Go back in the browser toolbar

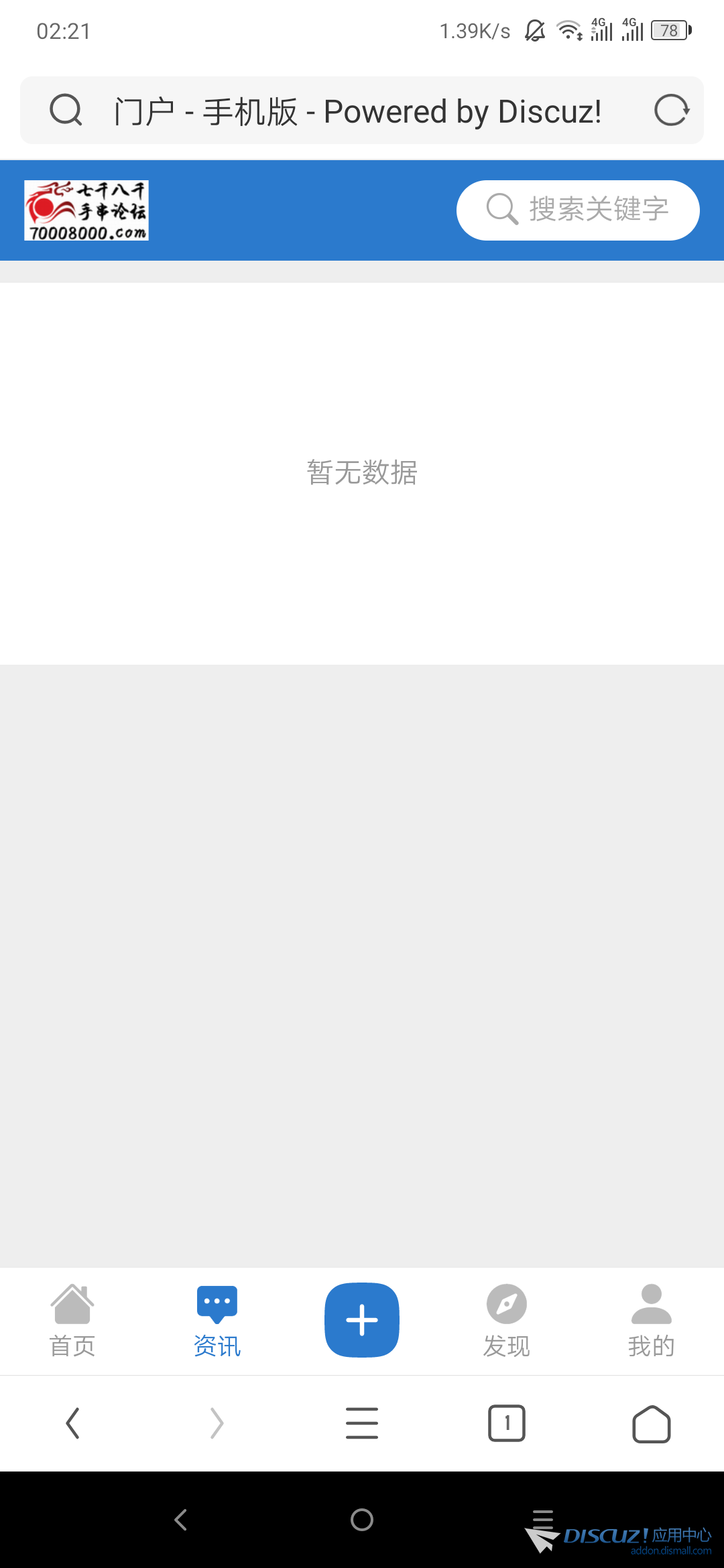[x=72, y=1423]
